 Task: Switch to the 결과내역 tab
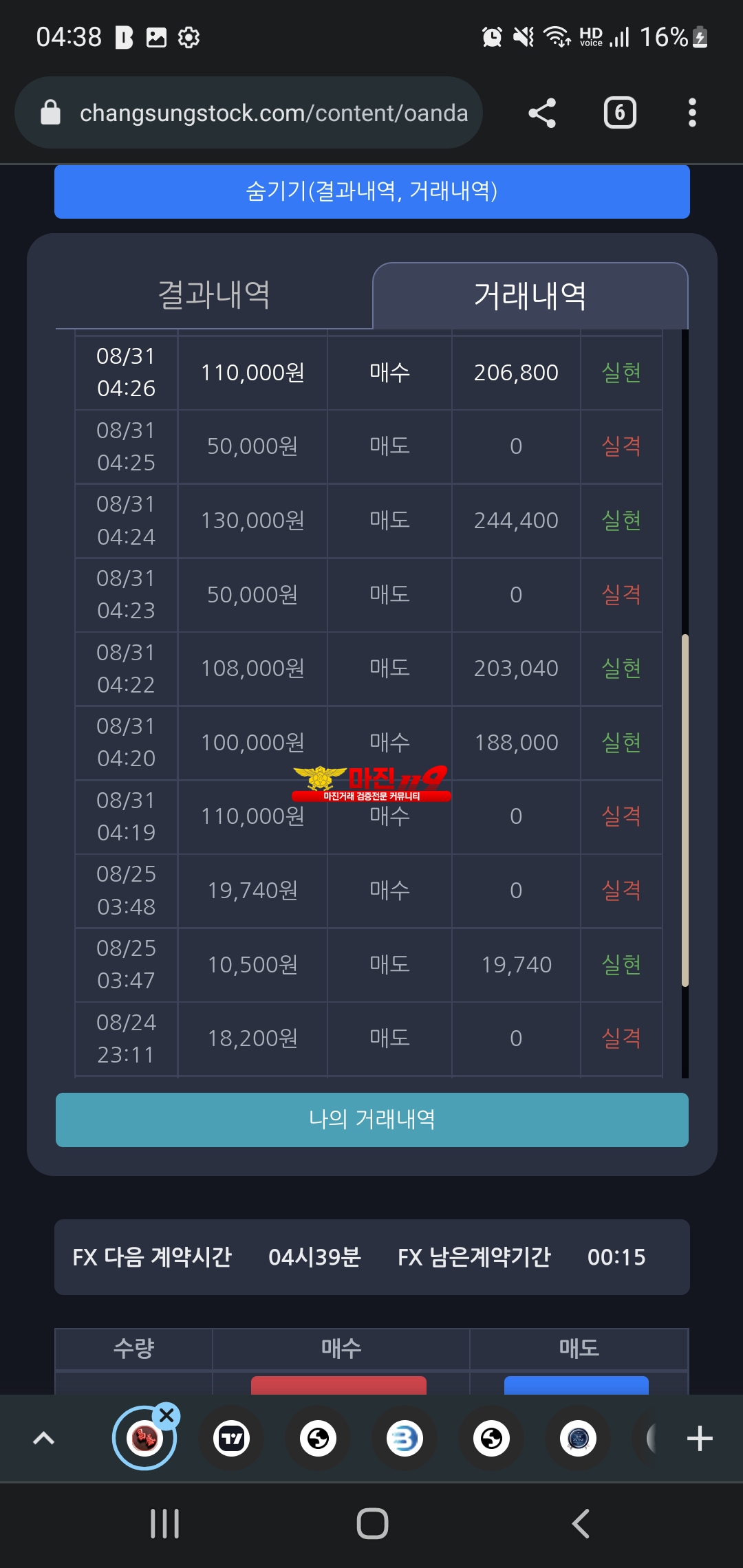pyautogui.click(x=214, y=295)
